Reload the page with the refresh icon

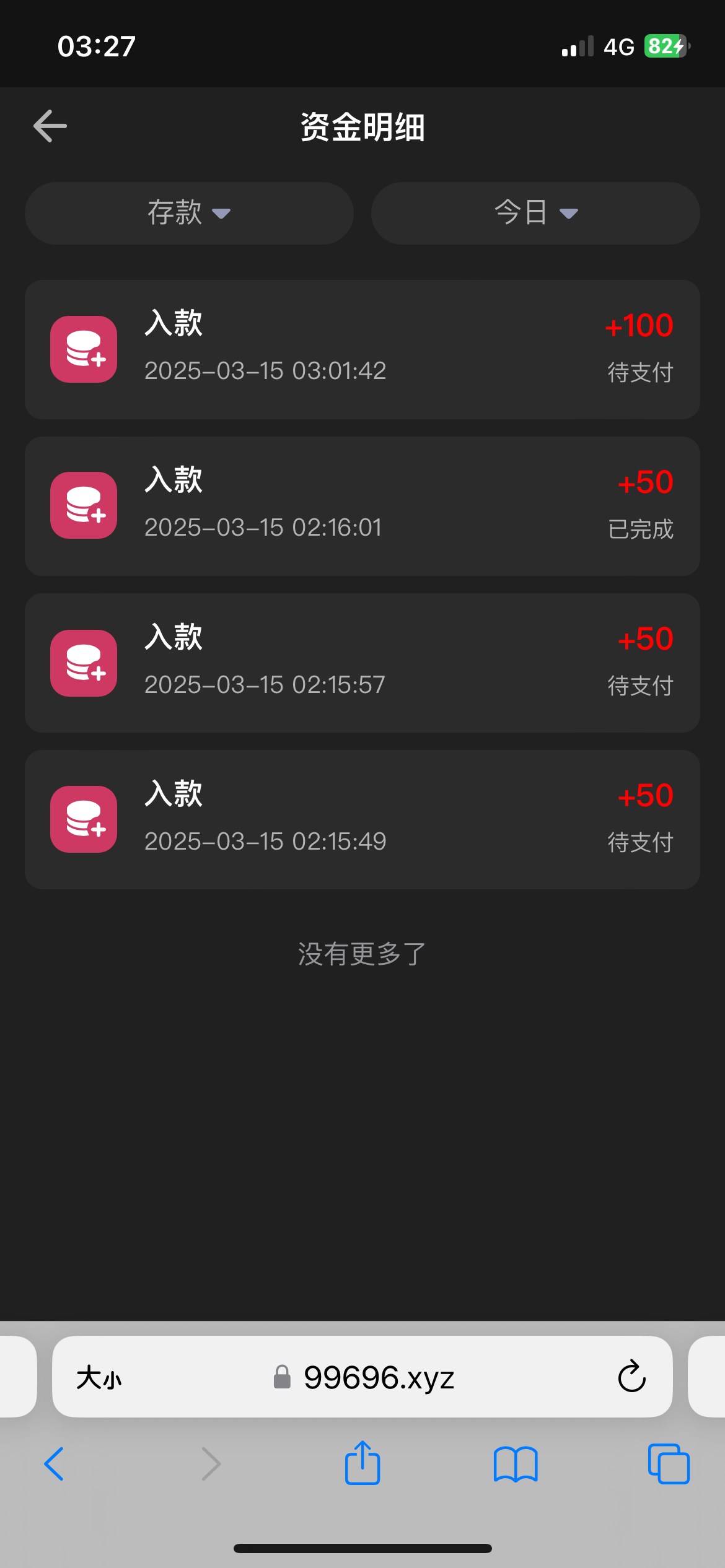coord(631,1378)
